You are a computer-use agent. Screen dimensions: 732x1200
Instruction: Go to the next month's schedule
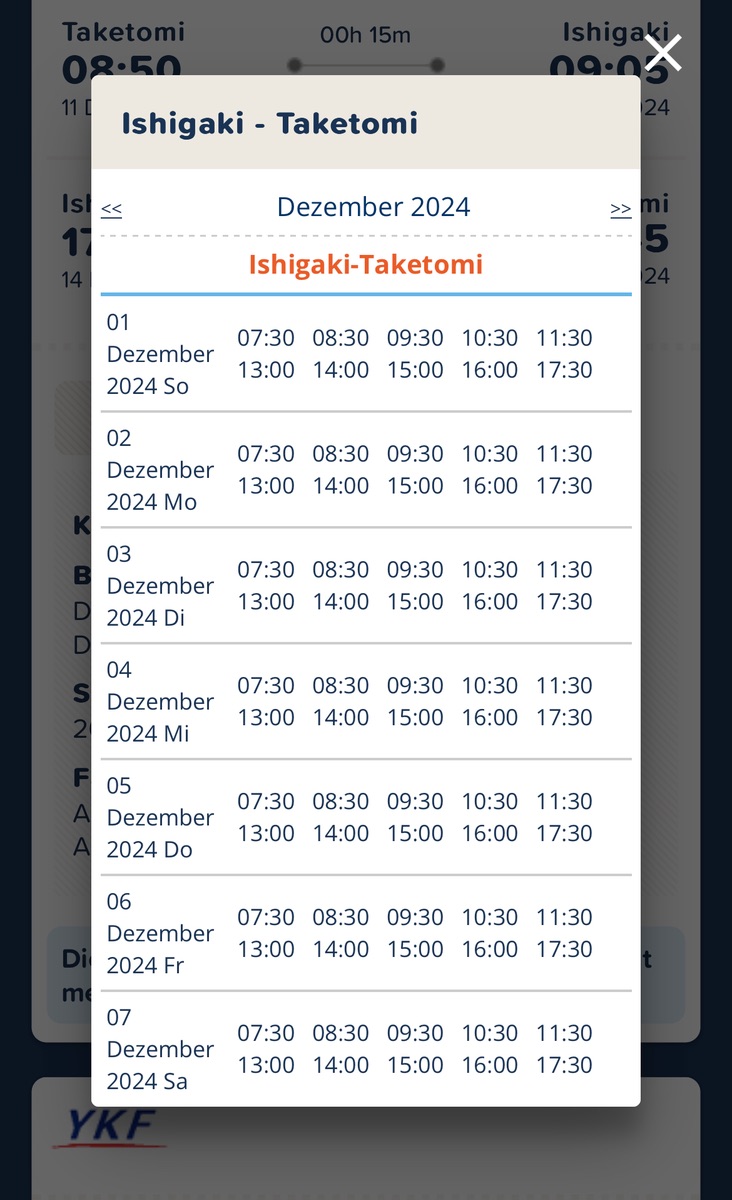[x=621, y=209]
